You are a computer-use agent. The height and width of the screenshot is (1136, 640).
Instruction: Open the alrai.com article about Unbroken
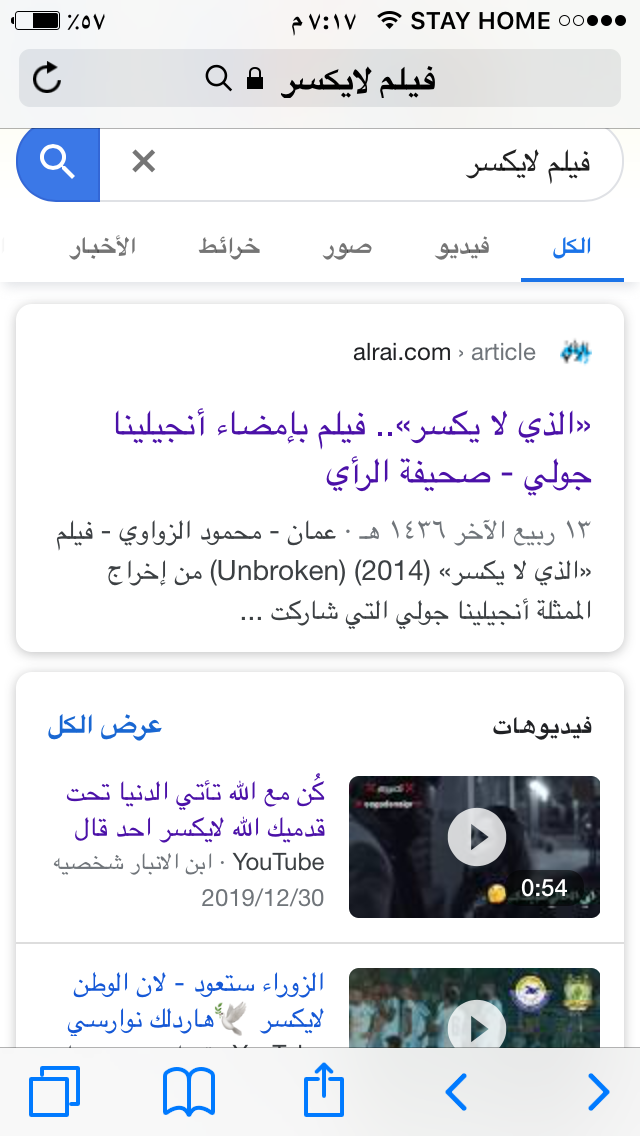(355, 449)
